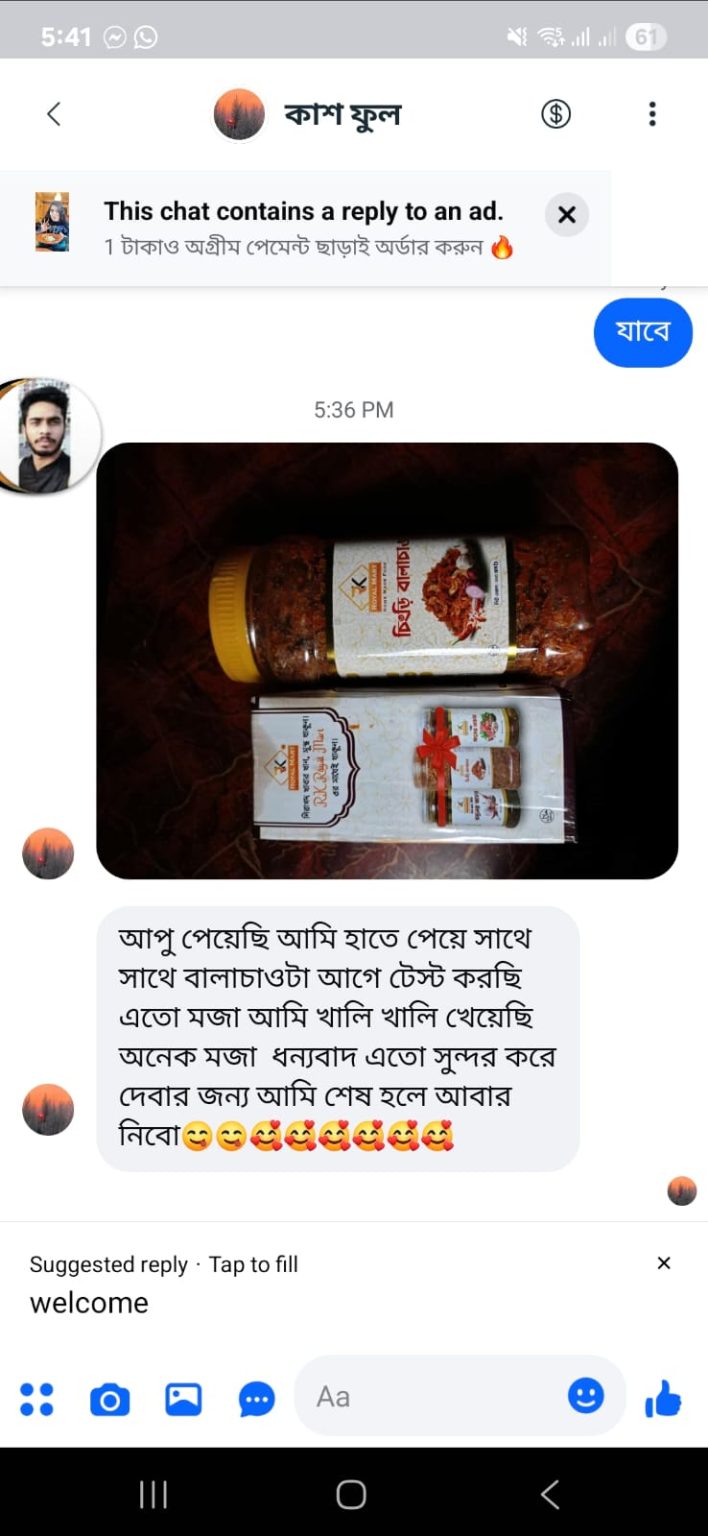The width and height of the screenshot is (708, 1536).
Task: Open the more apps four-dot menu
Action: 37,1399
